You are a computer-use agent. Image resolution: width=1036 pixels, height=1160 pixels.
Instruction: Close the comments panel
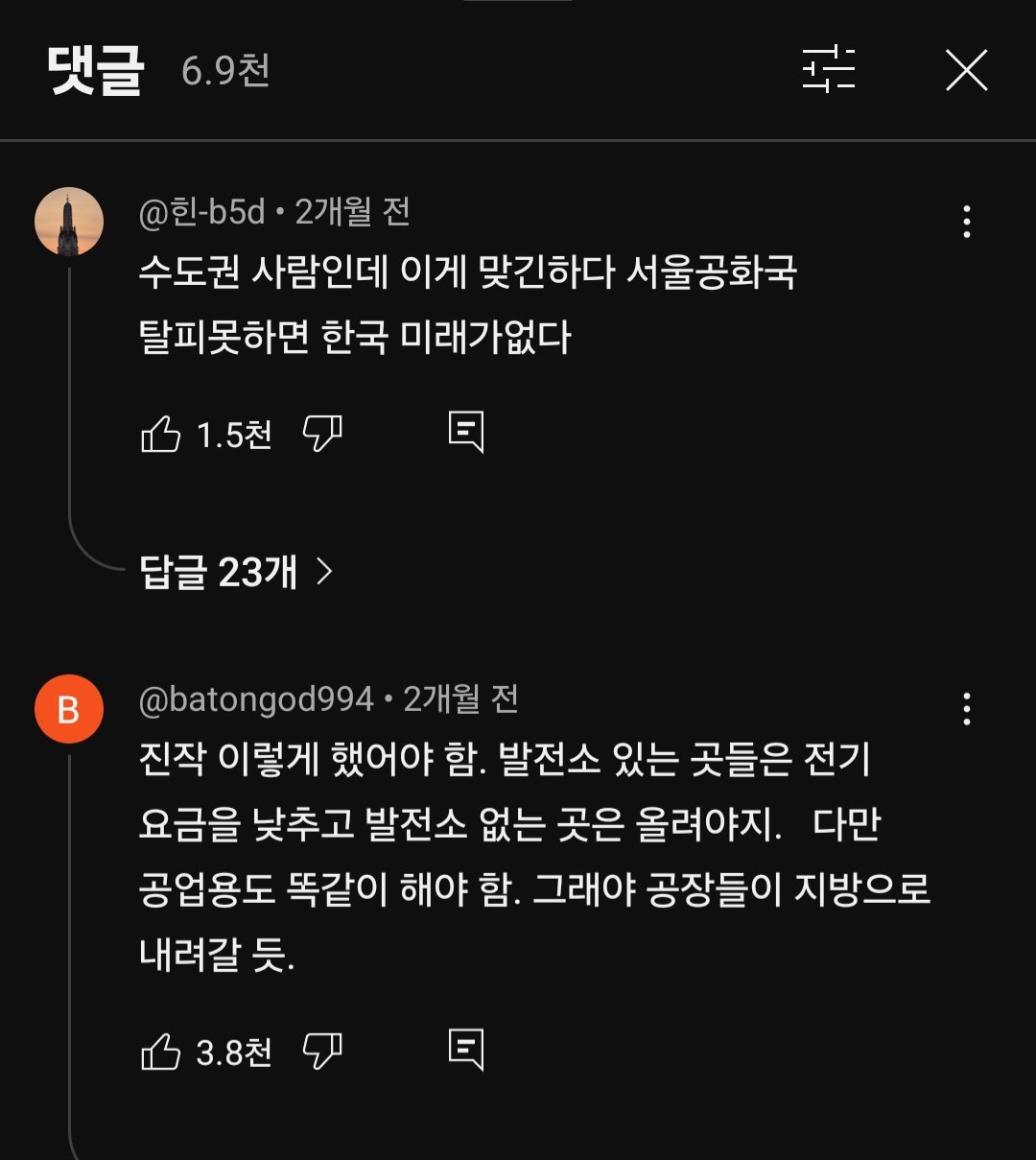pos(966,70)
